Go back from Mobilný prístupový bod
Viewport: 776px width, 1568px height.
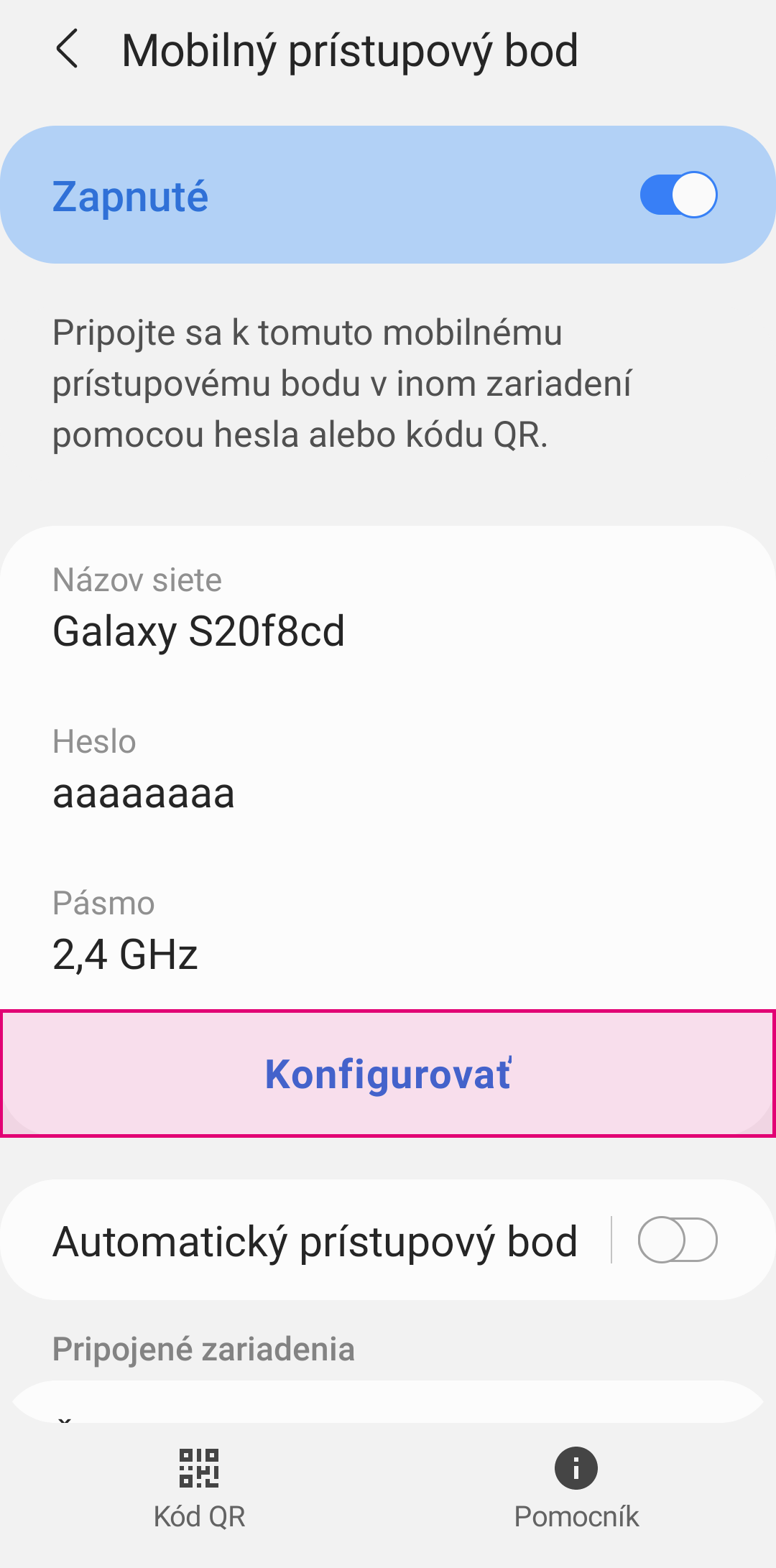pyautogui.click(x=67, y=50)
